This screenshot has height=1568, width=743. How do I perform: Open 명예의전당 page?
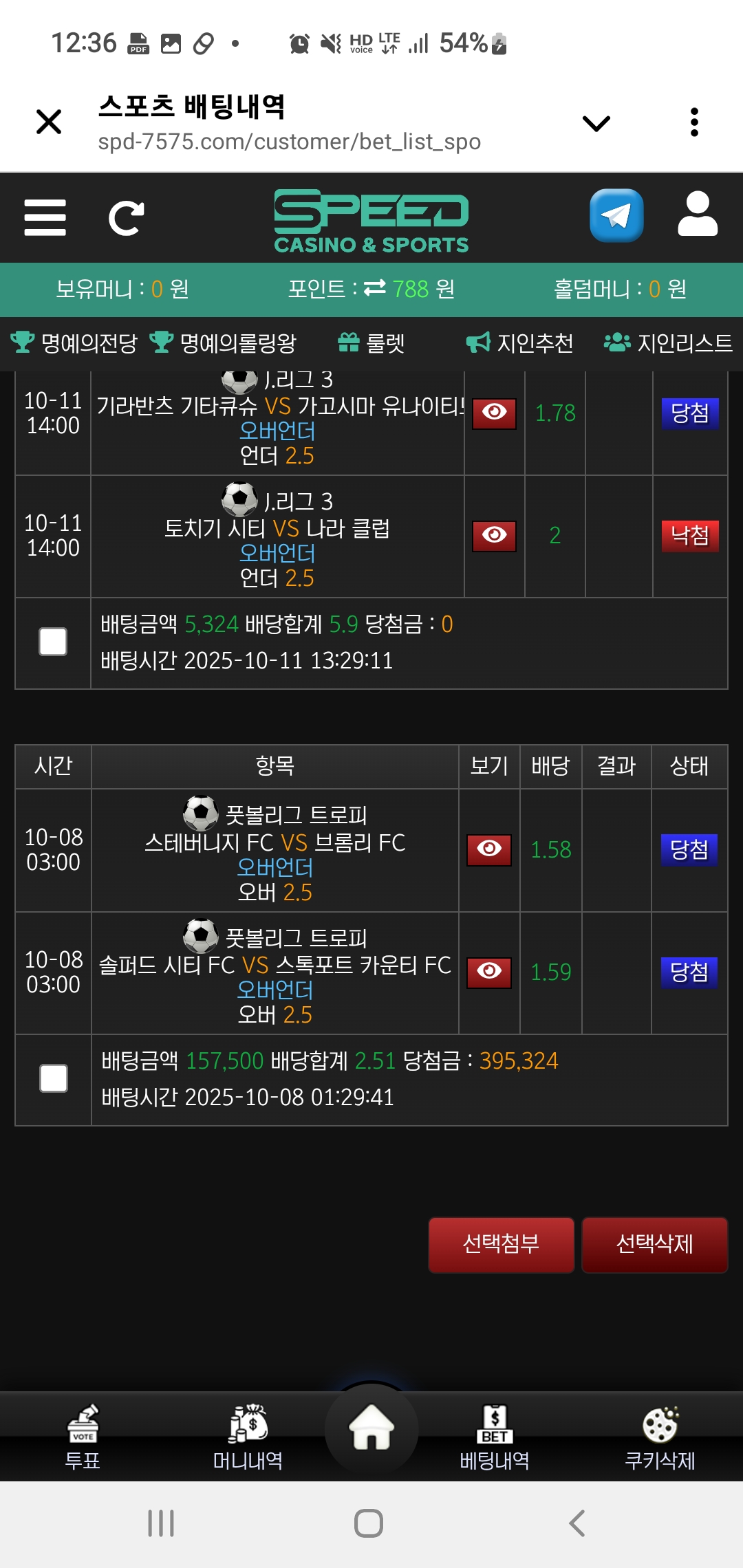coord(74,342)
